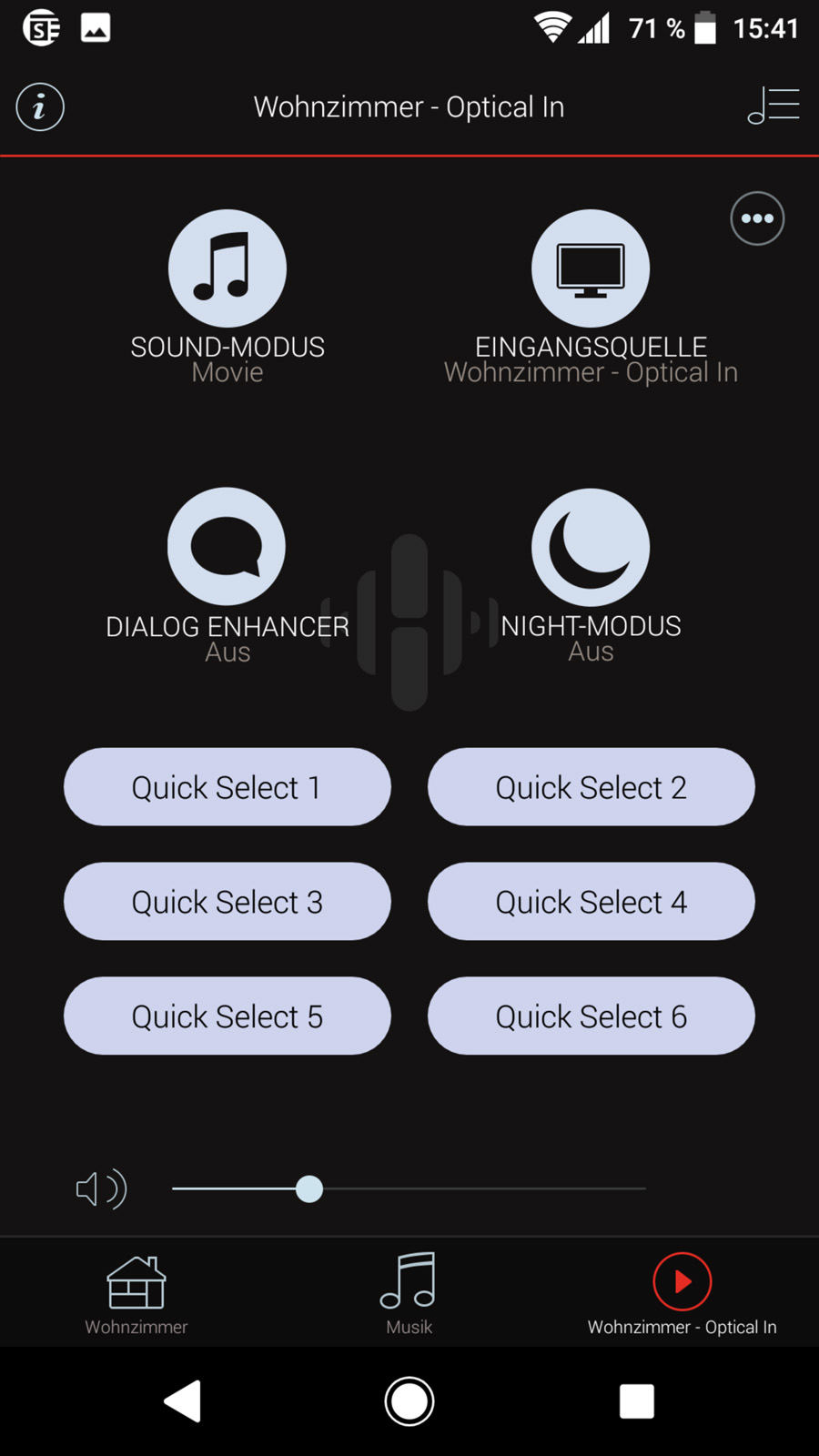819x1456 pixels.
Task: Open the playlist queue icon
Action: tap(773, 106)
